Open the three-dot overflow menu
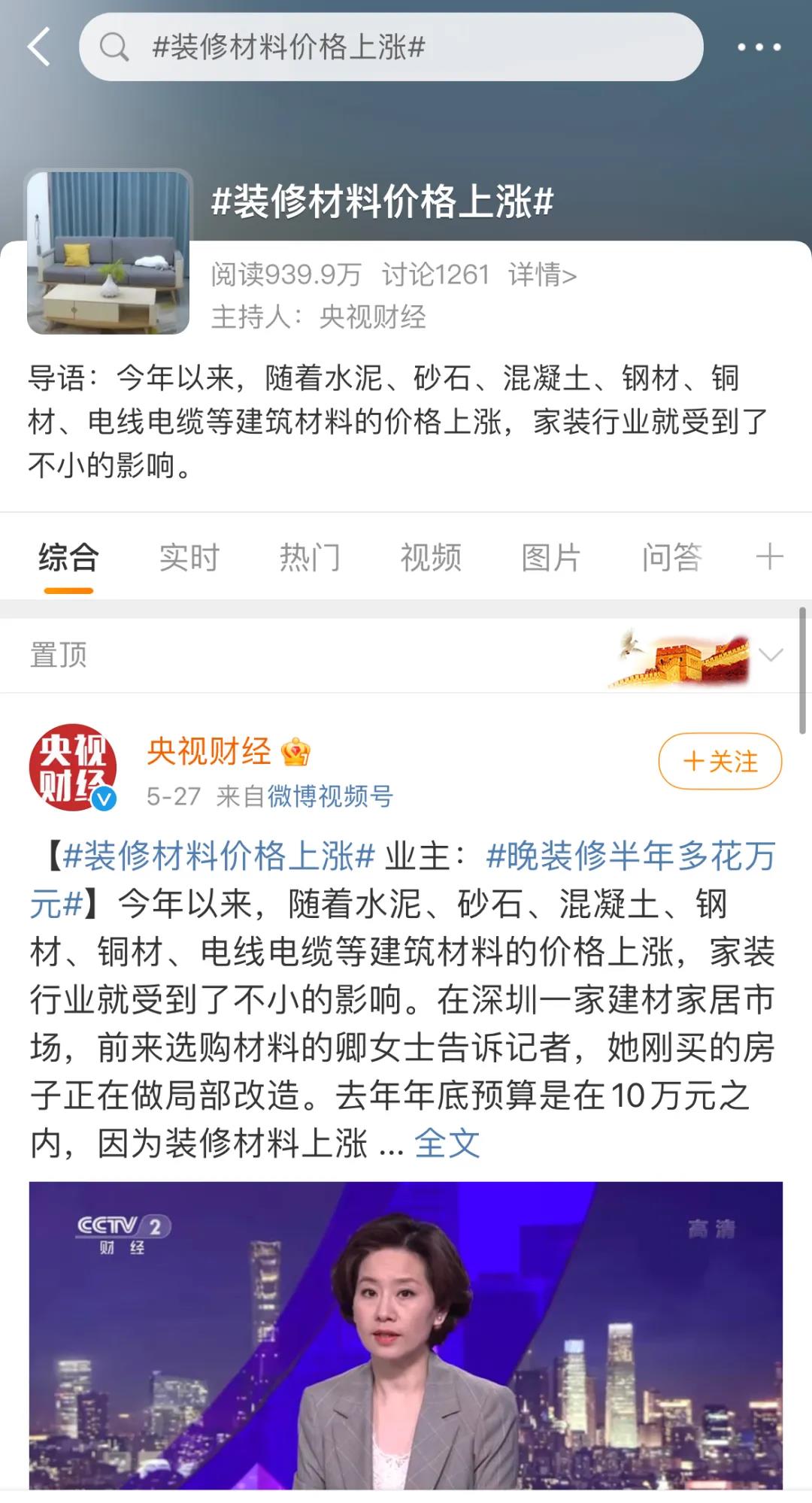Image resolution: width=812 pixels, height=1503 pixels. click(759, 47)
